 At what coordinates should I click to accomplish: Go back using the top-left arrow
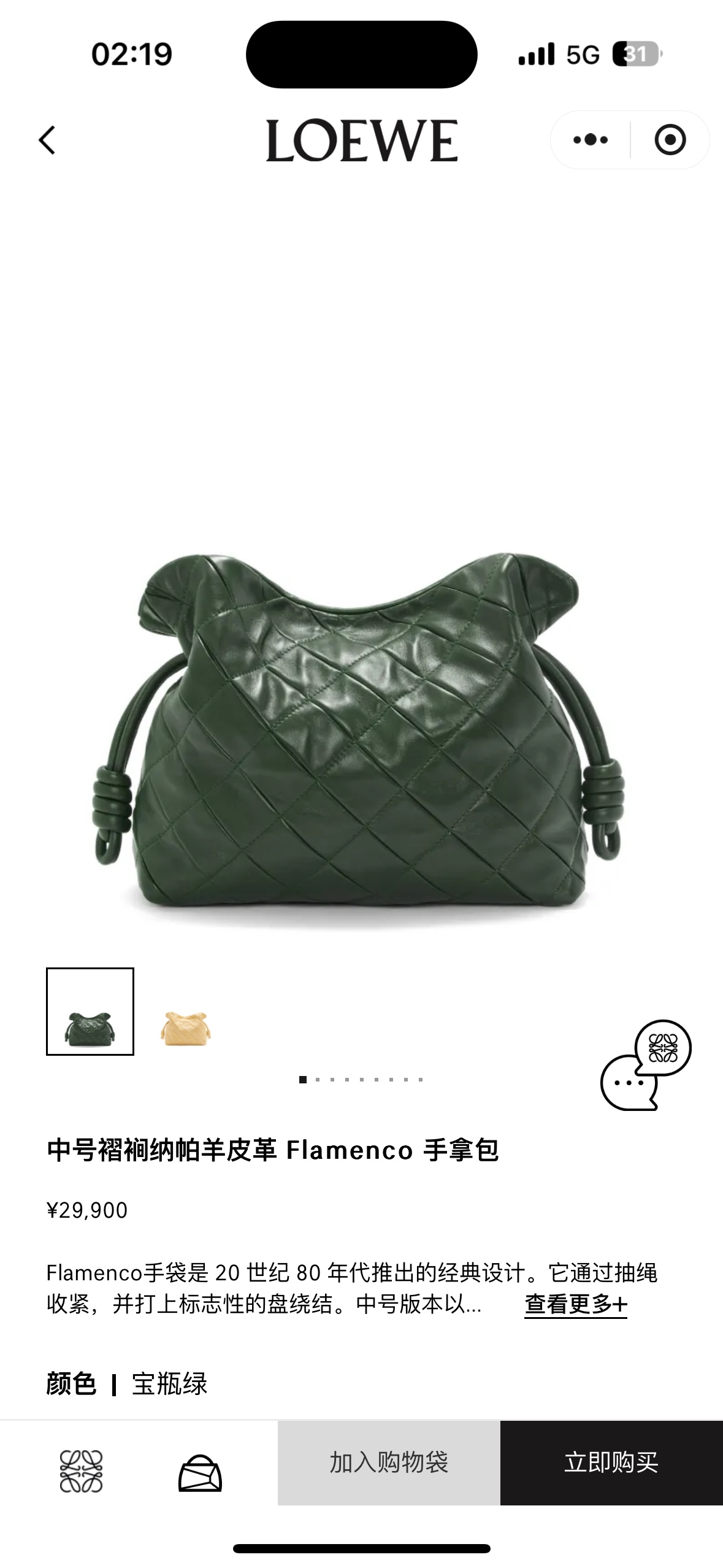tap(47, 140)
